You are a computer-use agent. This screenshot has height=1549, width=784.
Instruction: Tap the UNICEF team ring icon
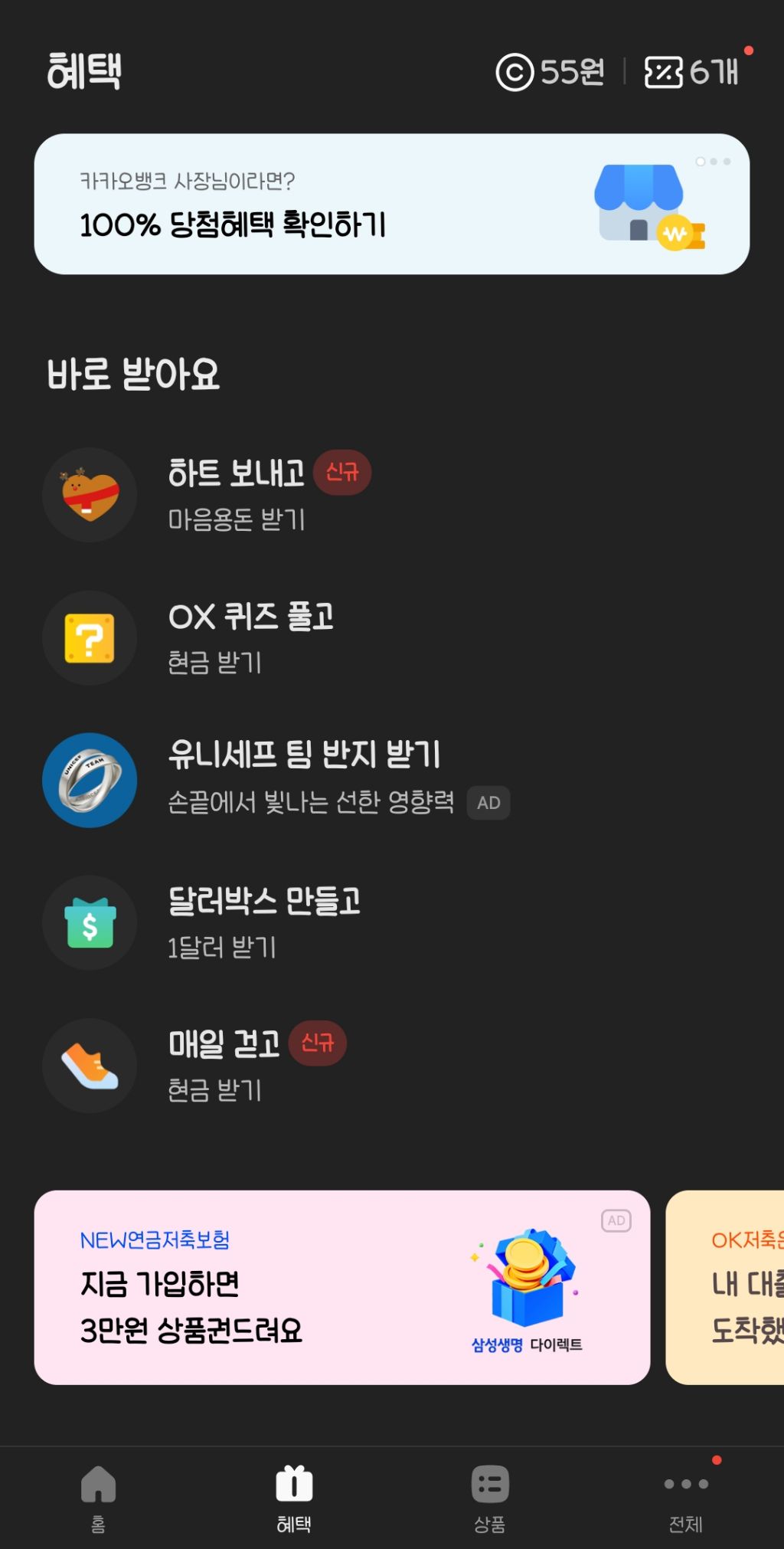(89, 781)
